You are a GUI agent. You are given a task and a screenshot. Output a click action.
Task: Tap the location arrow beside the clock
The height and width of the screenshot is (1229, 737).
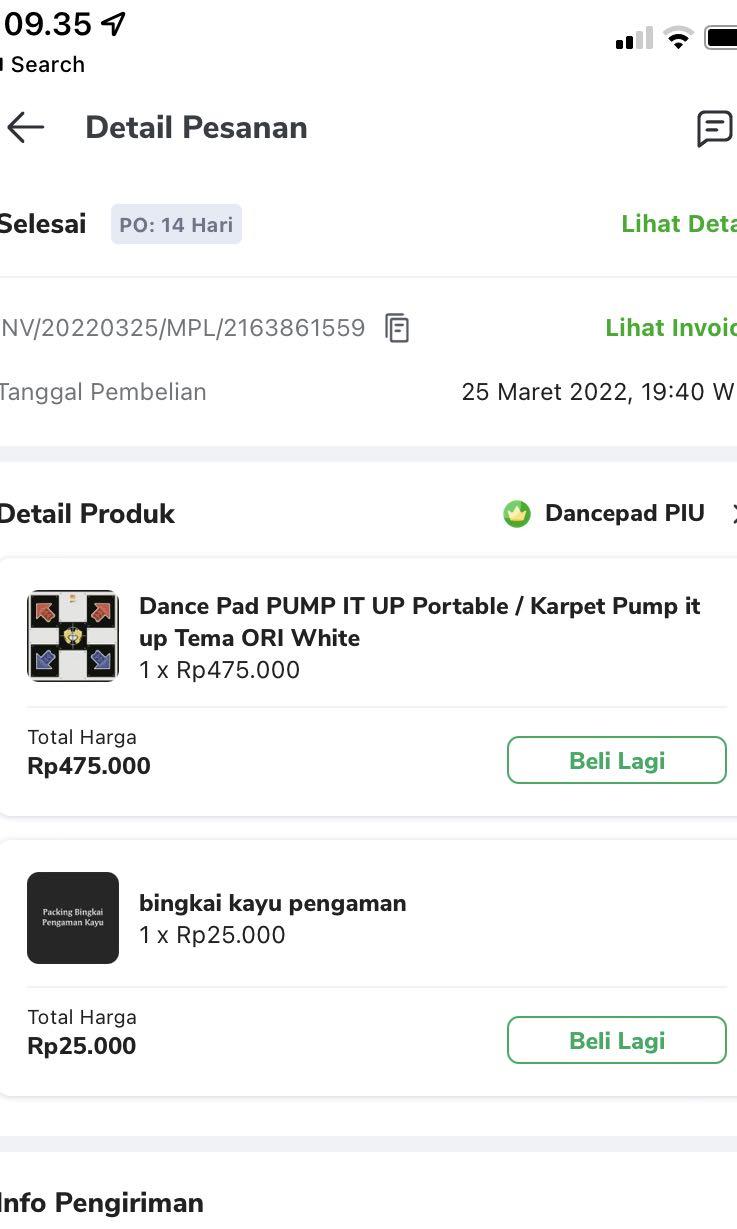point(113,20)
